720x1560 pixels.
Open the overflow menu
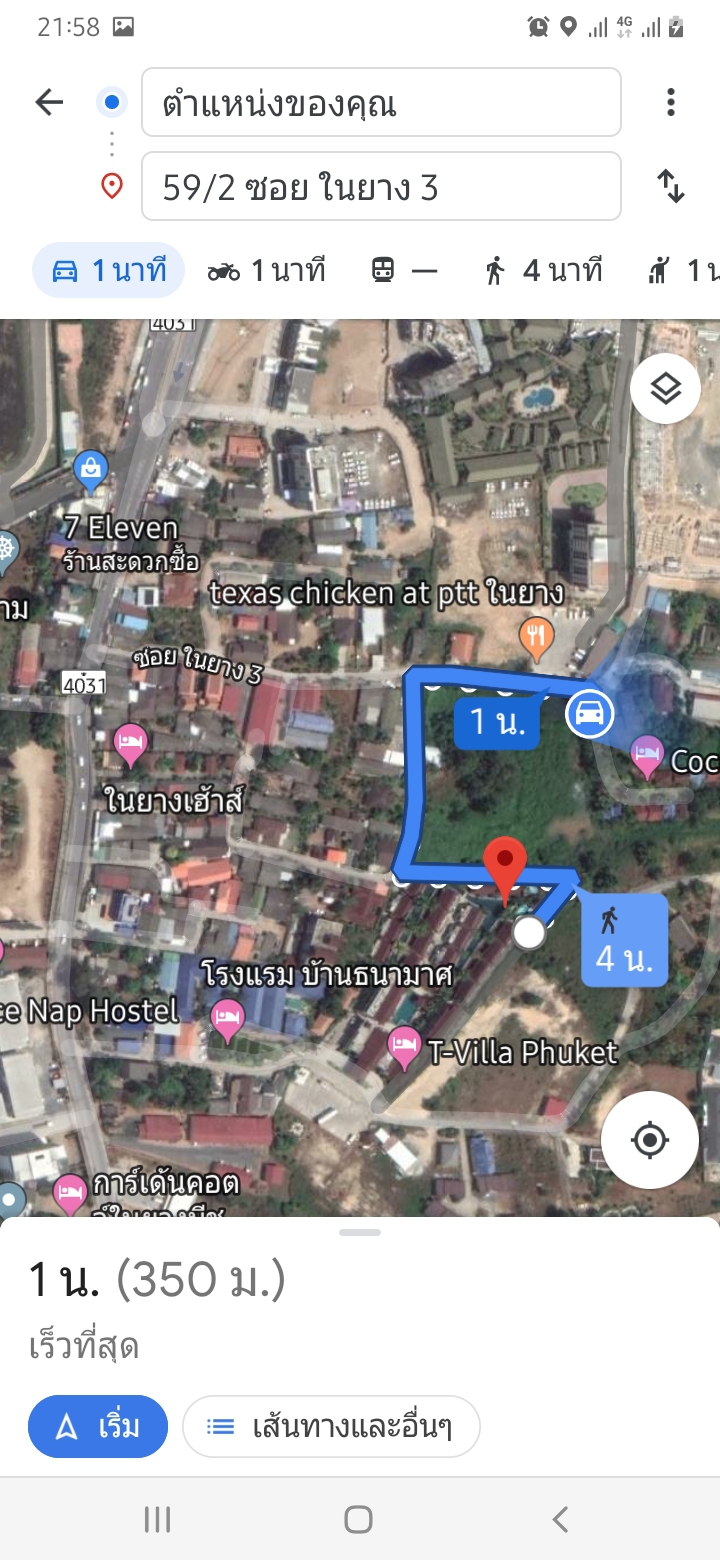[x=670, y=102]
